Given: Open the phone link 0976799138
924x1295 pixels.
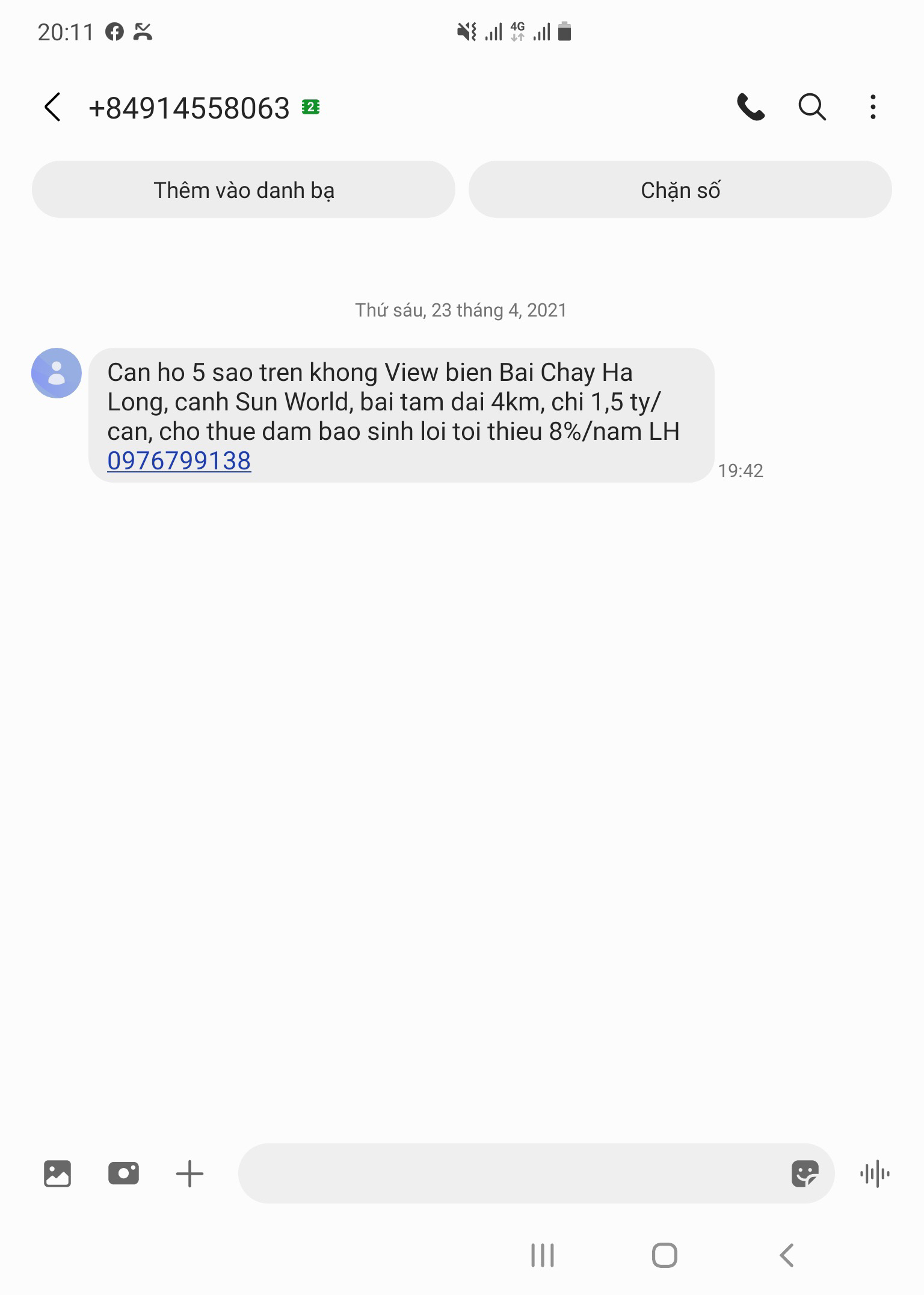Looking at the screenshot, I should (179, 461).
